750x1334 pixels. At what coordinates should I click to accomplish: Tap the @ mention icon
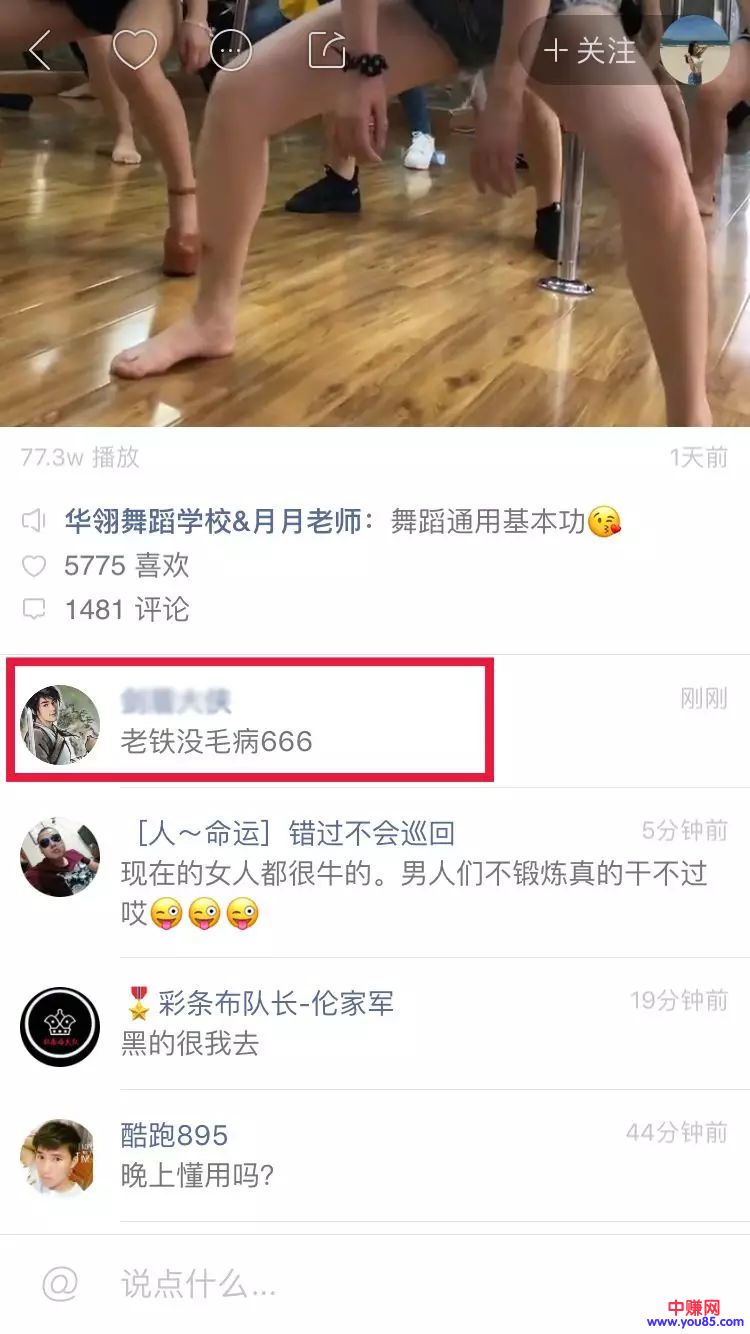coord(60,1284)
